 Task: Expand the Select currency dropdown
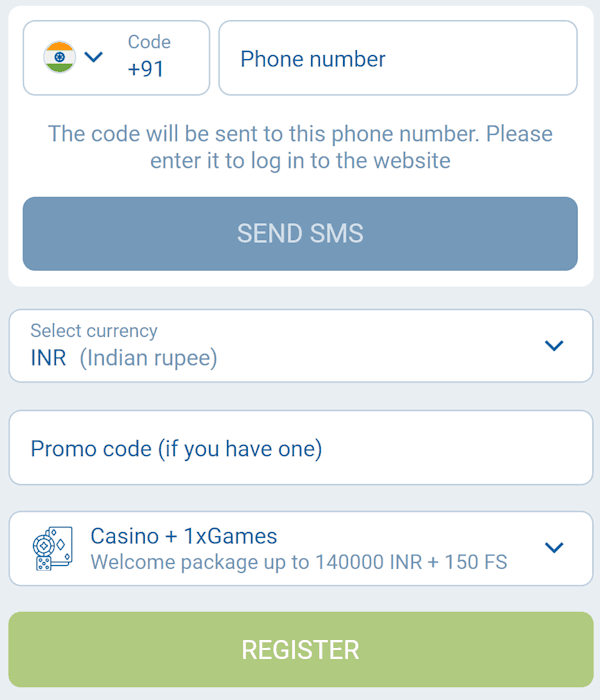tap(300, 346)
